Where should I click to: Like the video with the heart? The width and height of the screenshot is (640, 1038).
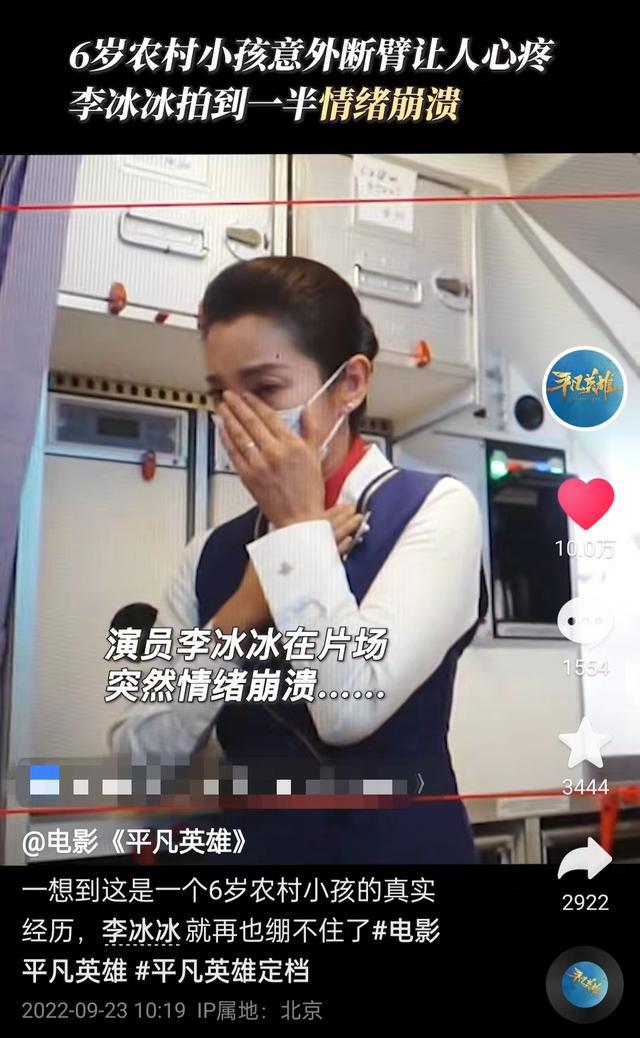[x=585, y=503]
